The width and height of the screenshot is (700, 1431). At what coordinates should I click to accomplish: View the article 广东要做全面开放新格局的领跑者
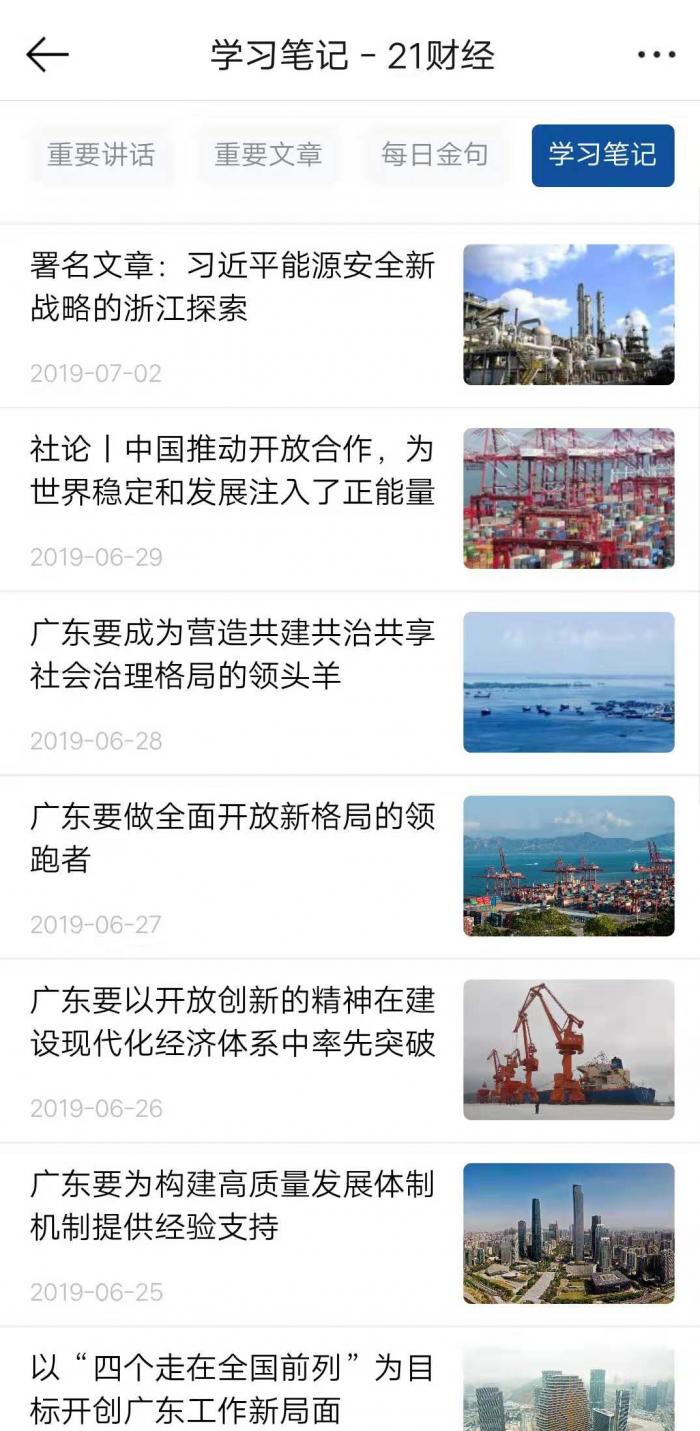click(x=233, y=838)
